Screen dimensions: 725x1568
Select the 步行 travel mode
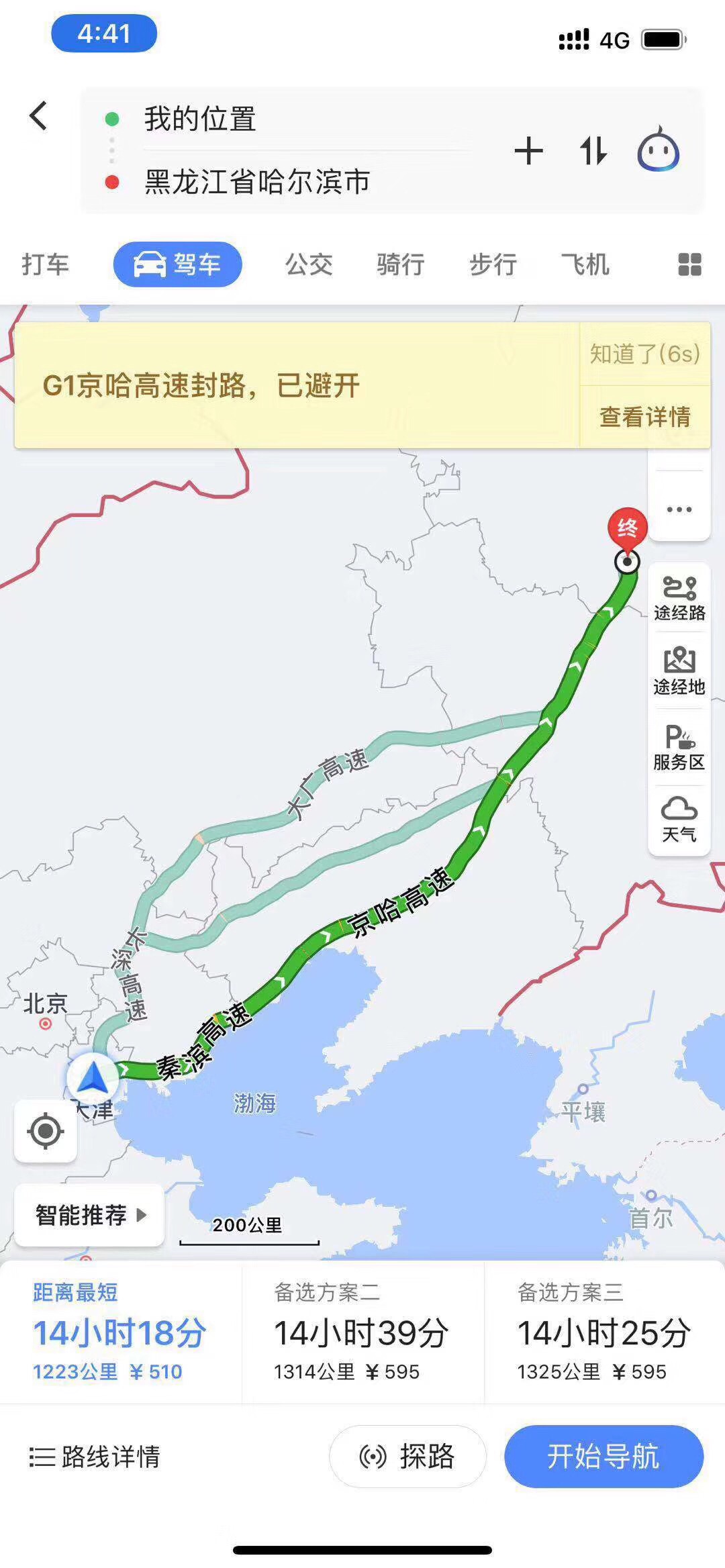[493, 264]
